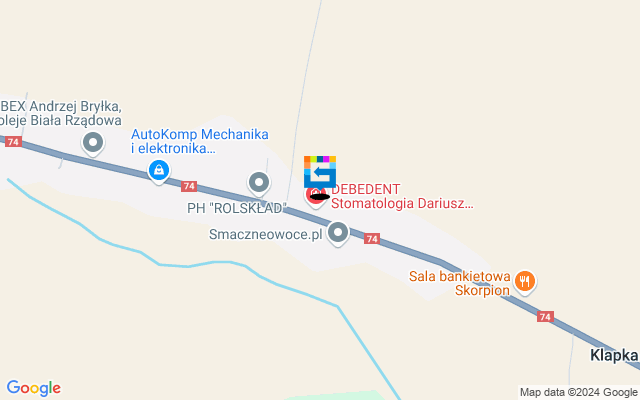
Task: Open the Google logo link
Action: point(33,388)
